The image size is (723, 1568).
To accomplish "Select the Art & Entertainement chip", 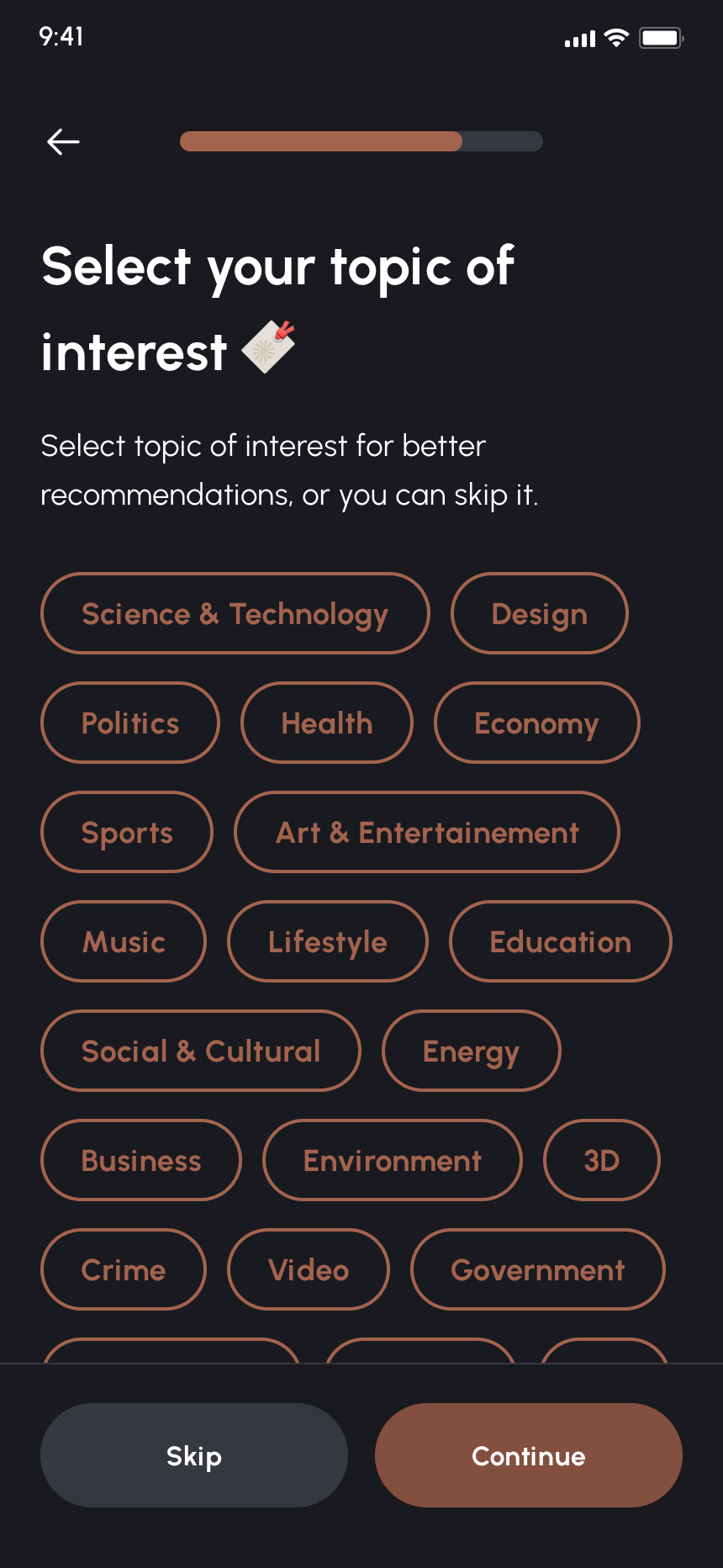I will (x=427, y=833).
